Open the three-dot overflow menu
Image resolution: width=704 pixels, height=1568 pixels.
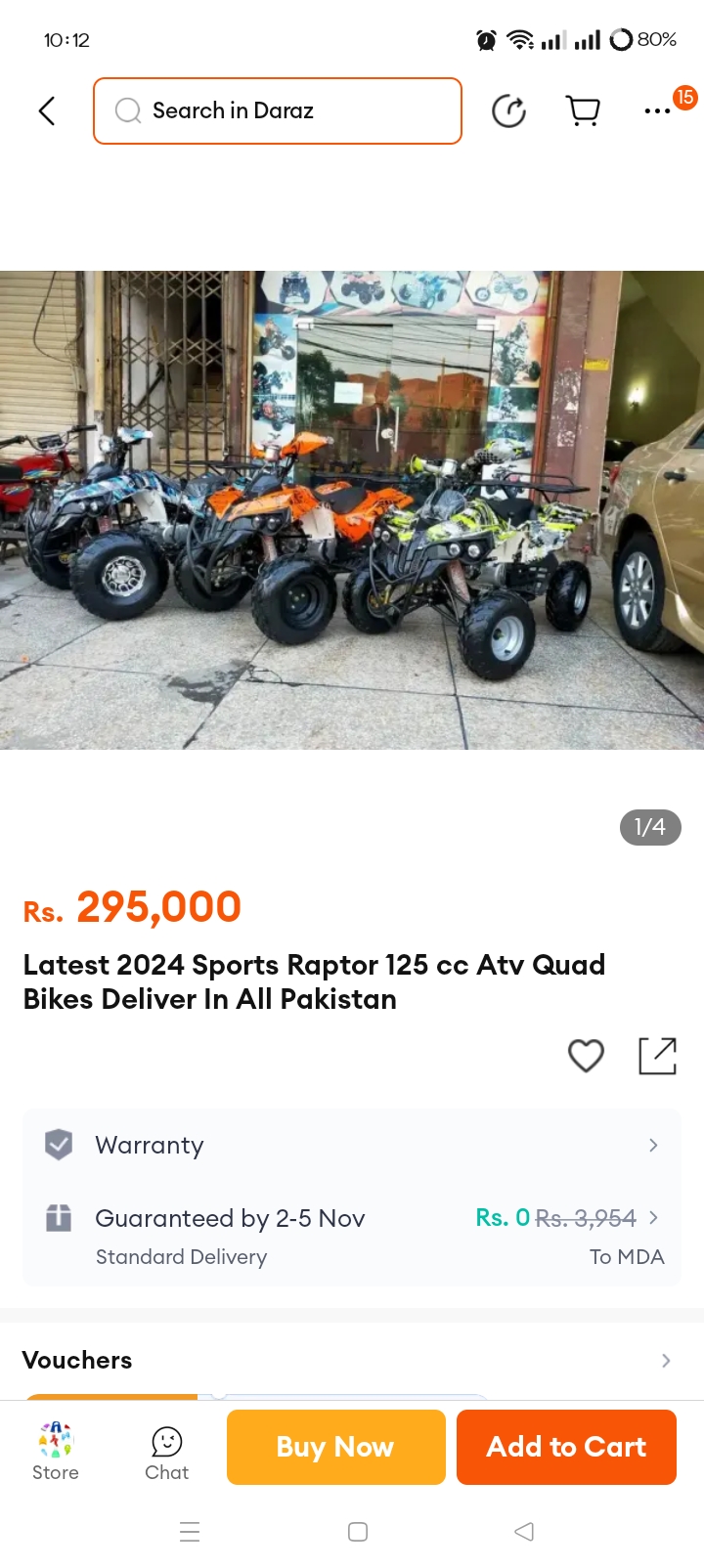coord(658,110)
